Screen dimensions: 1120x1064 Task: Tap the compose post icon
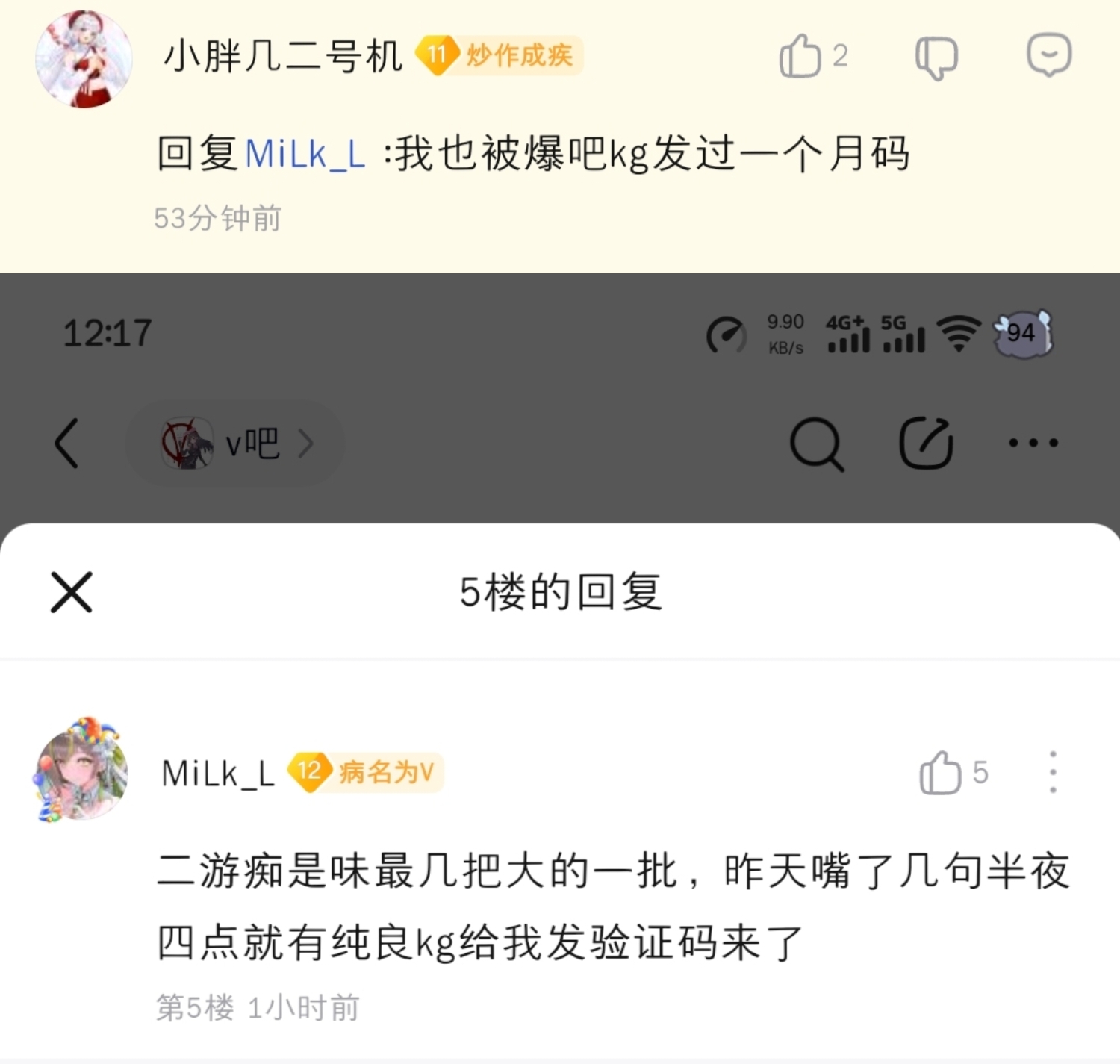tap(926, 443)
